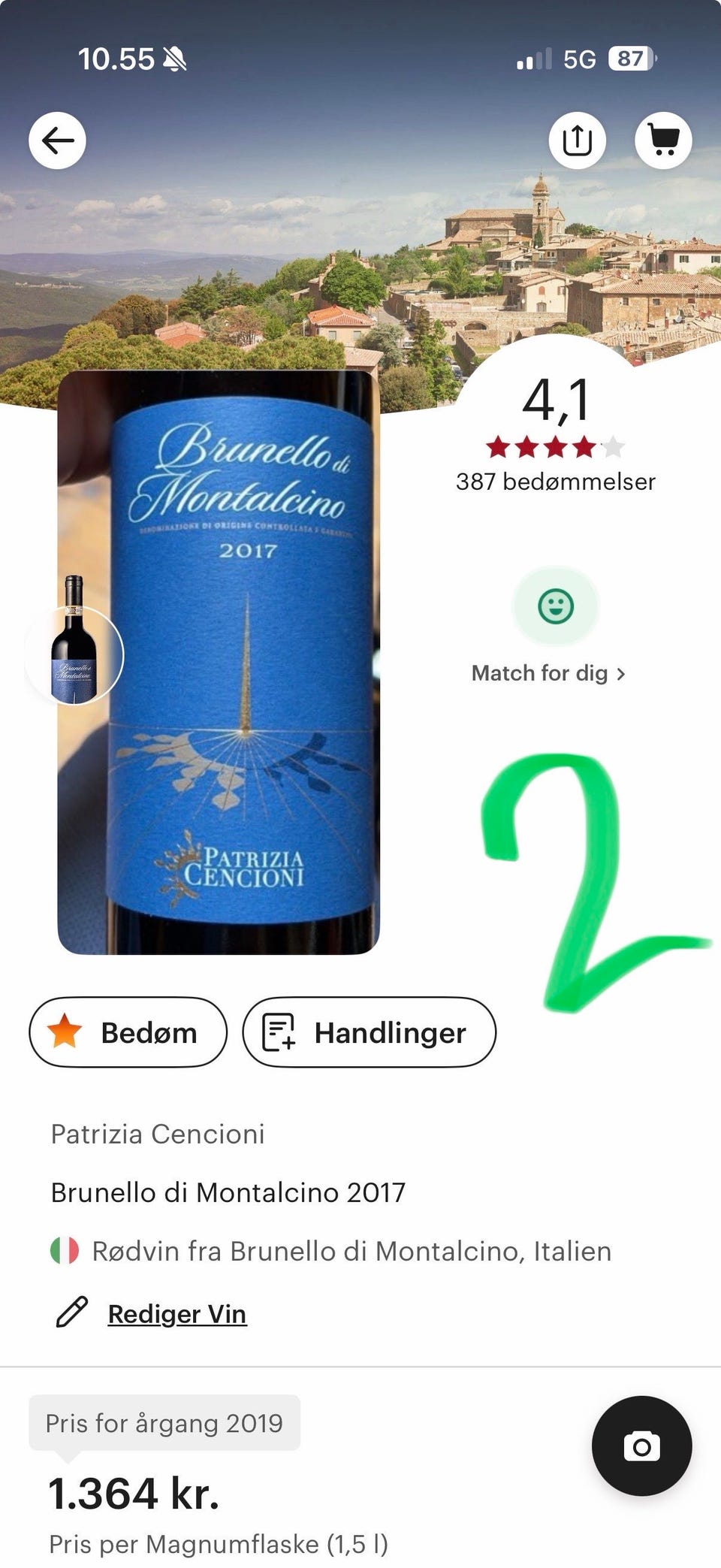The width and height of the screenshot is (721, 1568).
Task: Open the Pris for årgang 2019 selector
Action: click(164, 1421)
